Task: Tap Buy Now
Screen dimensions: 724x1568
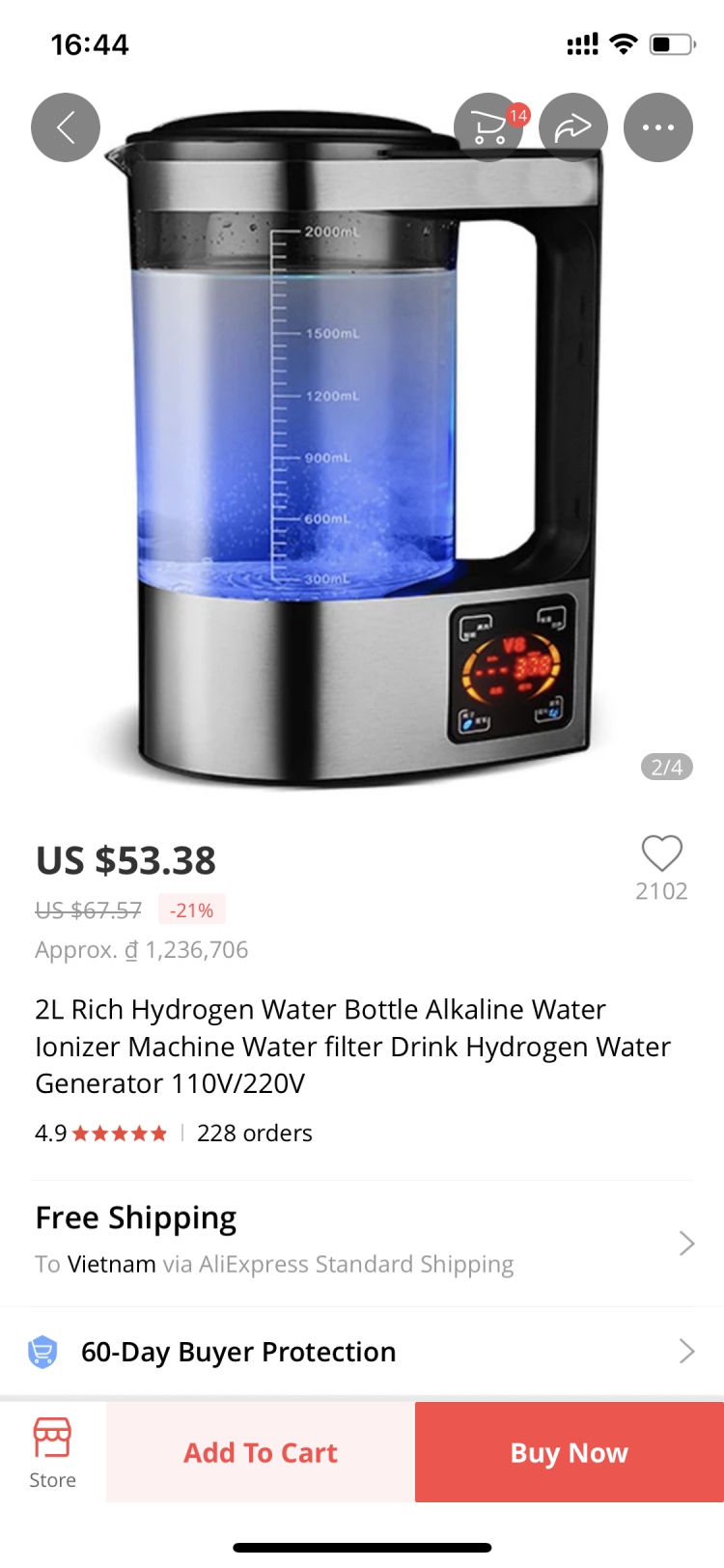Action: (570, 1452)
